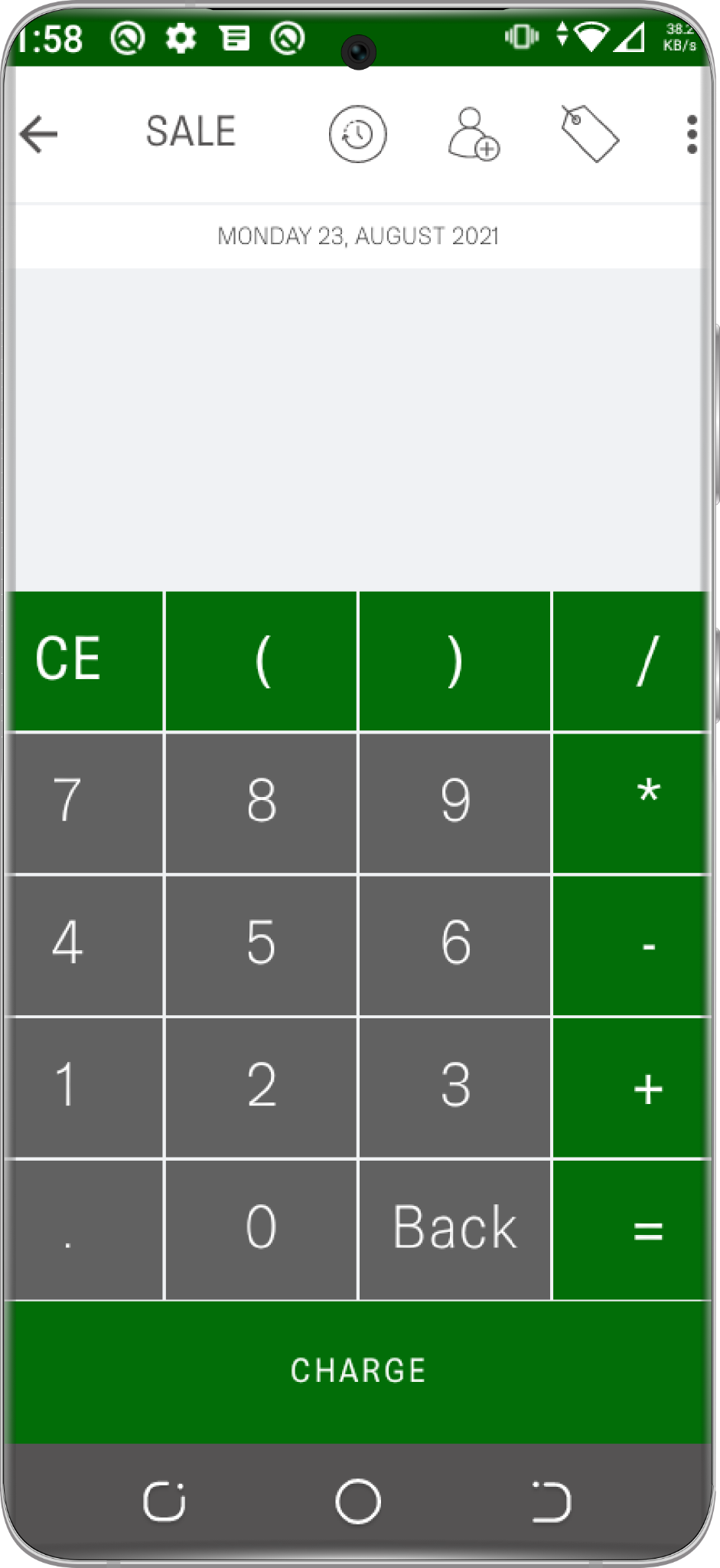Tap the plus key
The image size is (720, 1568).
pyautogui.click(x=632, y=1087)
